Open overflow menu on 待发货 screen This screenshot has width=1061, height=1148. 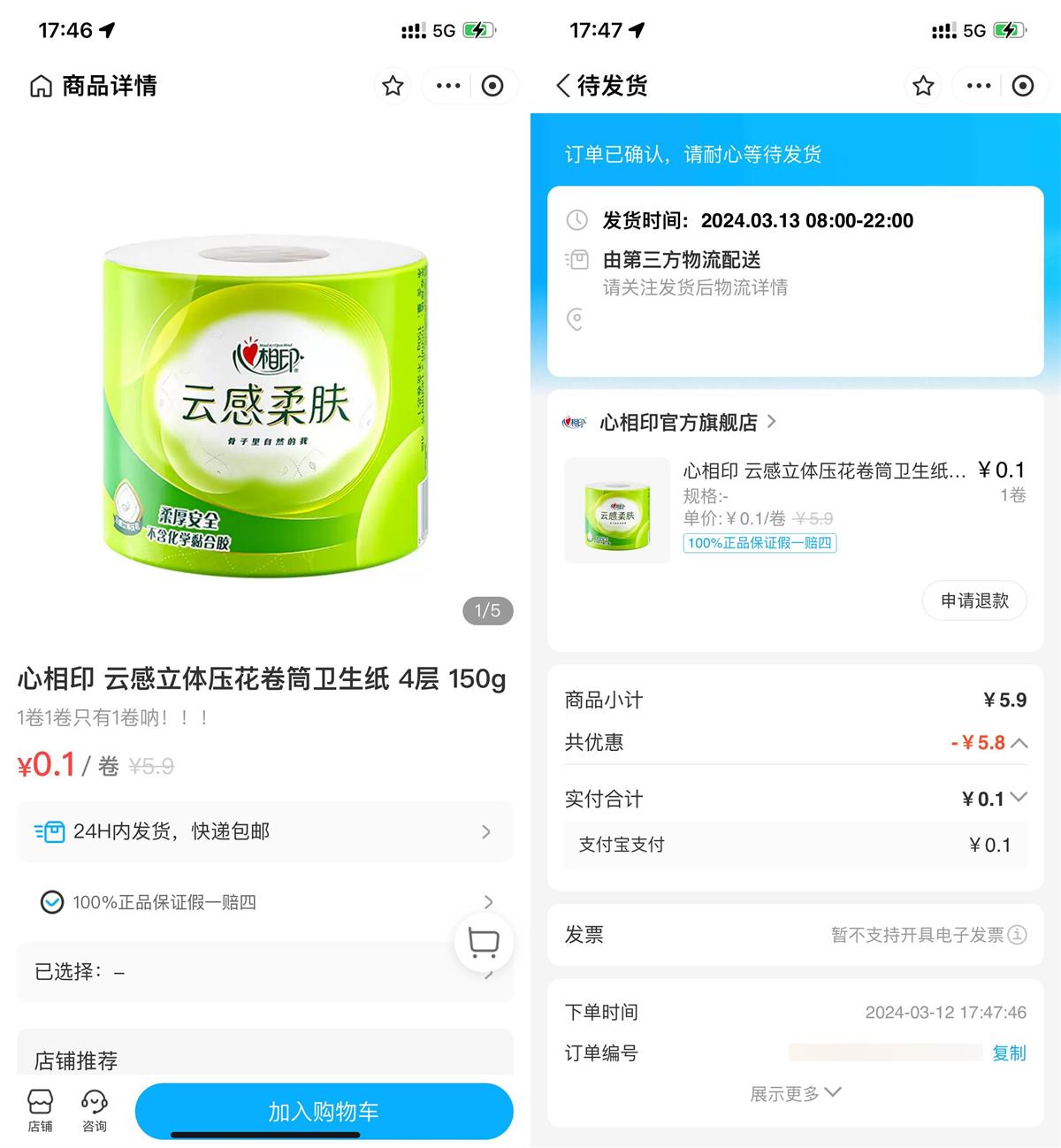[979, 86]
